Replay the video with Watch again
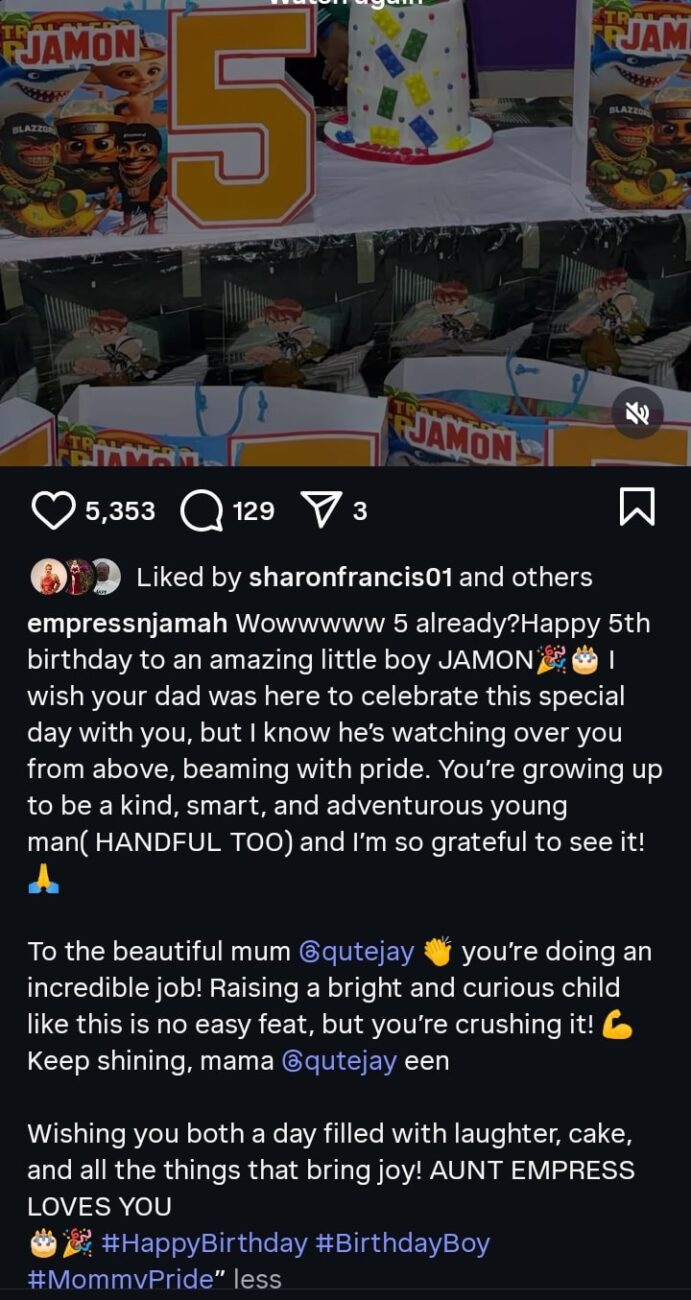 345,3
